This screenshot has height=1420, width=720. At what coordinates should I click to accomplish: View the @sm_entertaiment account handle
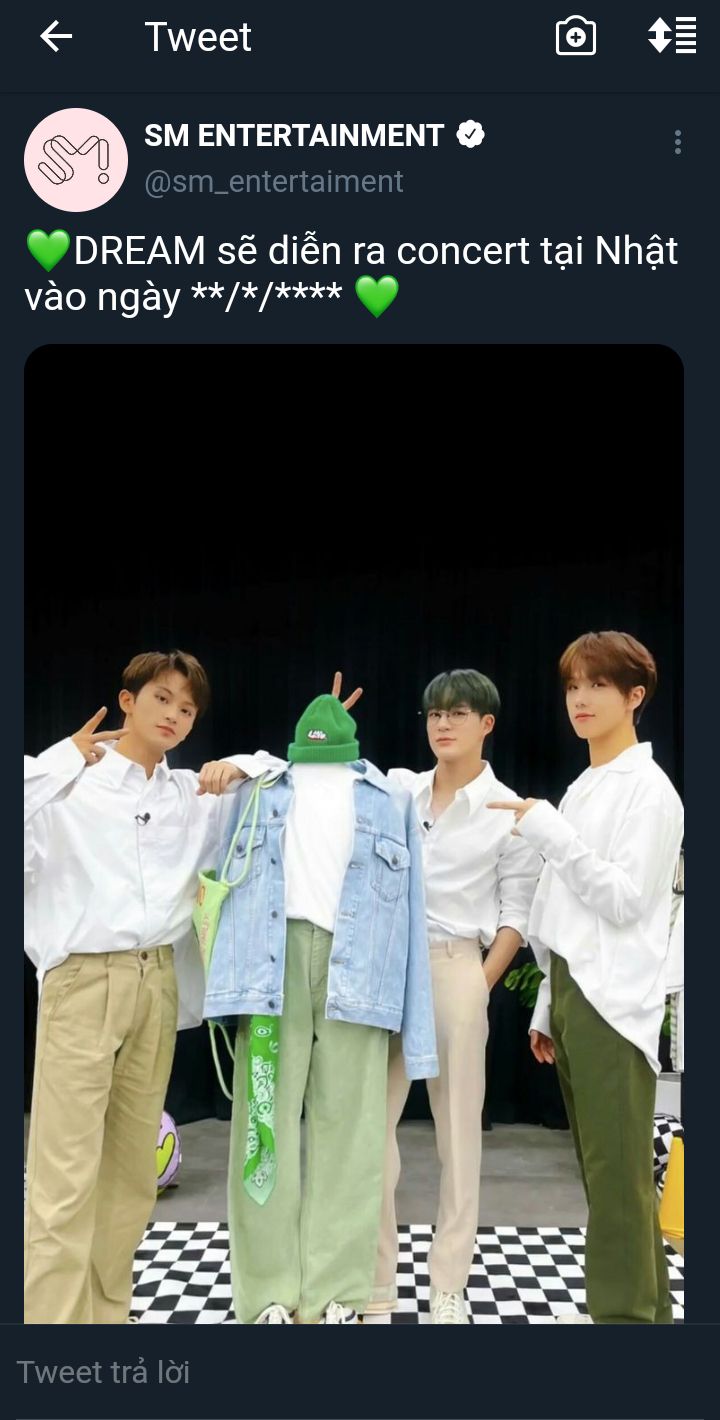pos(274,181)
